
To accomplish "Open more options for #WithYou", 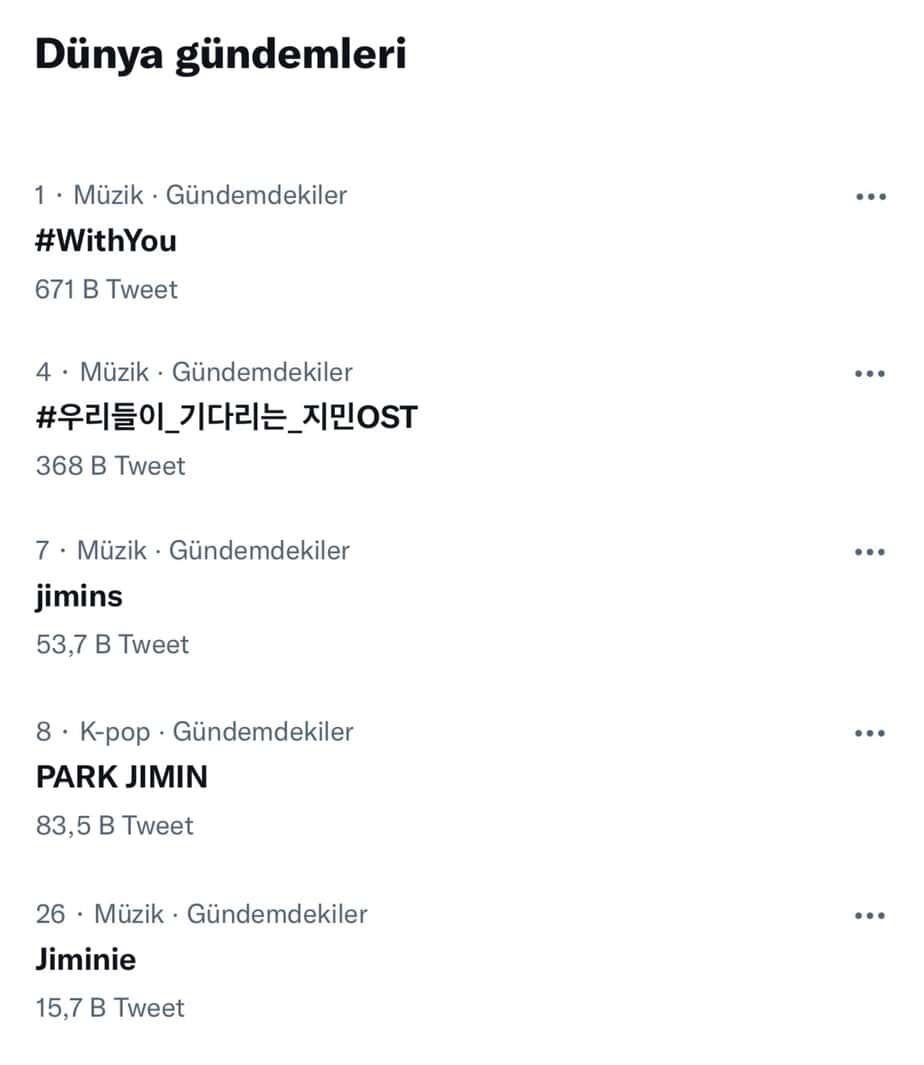I will (x=870, y=197).
